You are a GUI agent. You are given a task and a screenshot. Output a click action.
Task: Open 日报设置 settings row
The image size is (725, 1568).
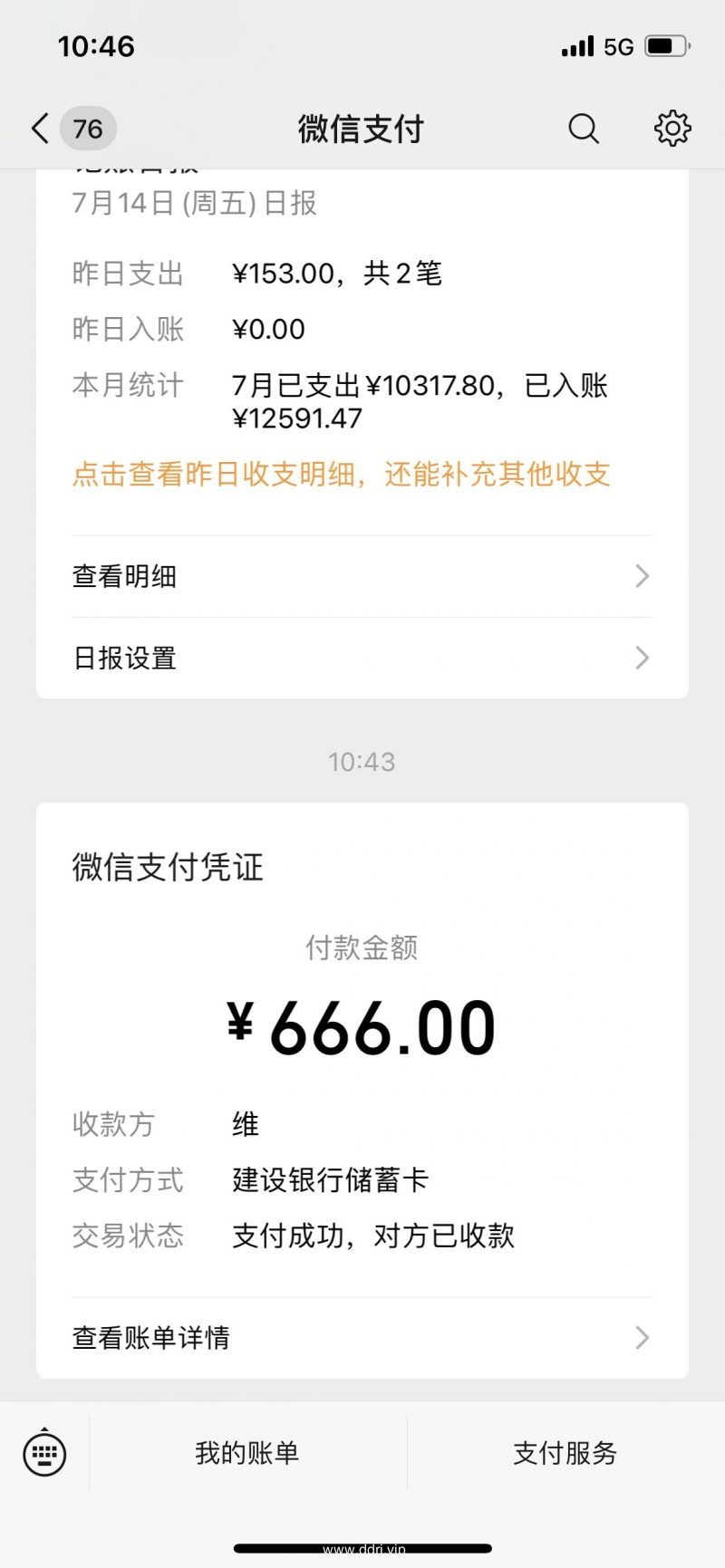[x=362, y=658]
